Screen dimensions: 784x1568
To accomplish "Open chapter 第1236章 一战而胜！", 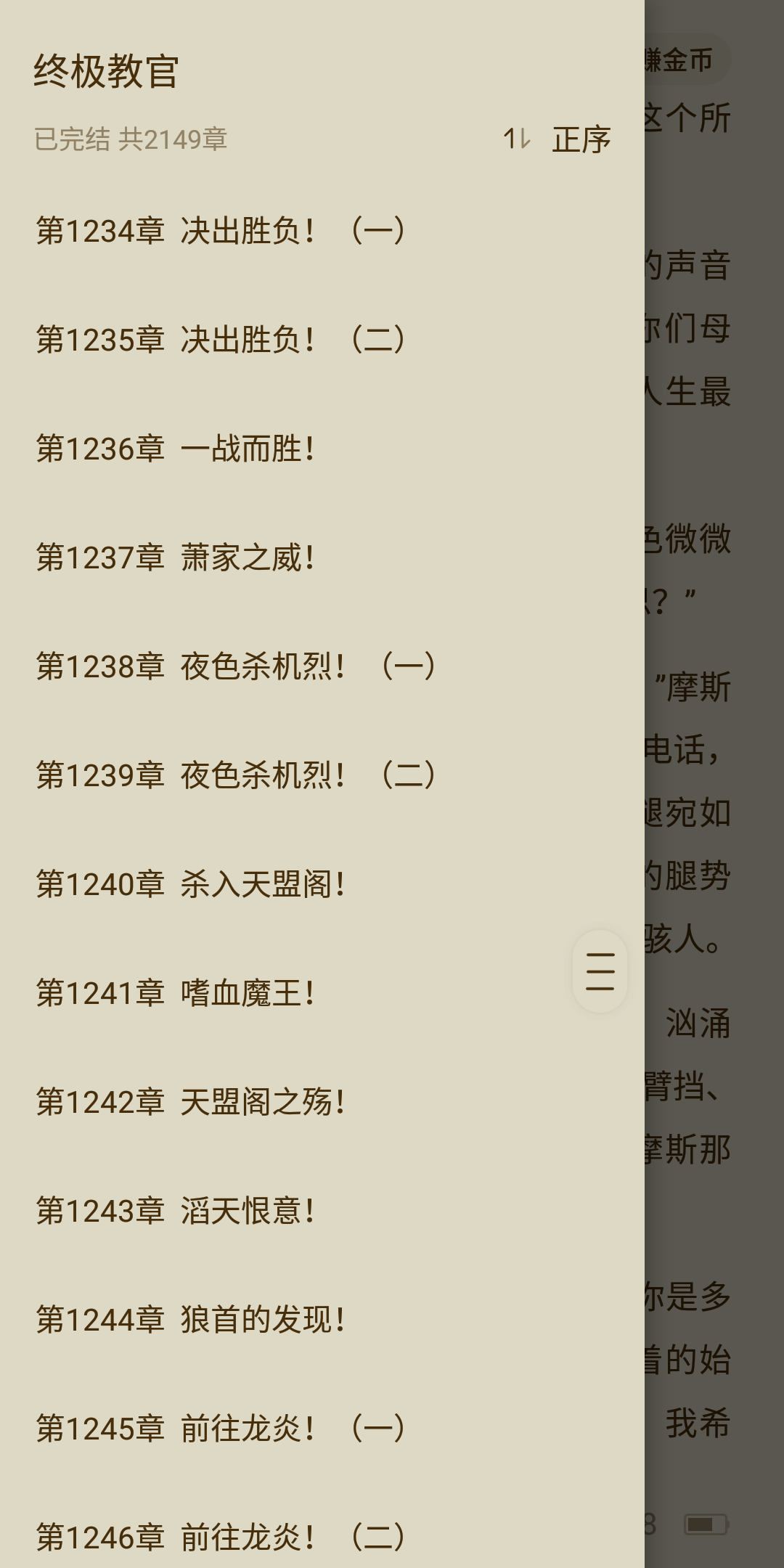I will (x=176, y=449).
